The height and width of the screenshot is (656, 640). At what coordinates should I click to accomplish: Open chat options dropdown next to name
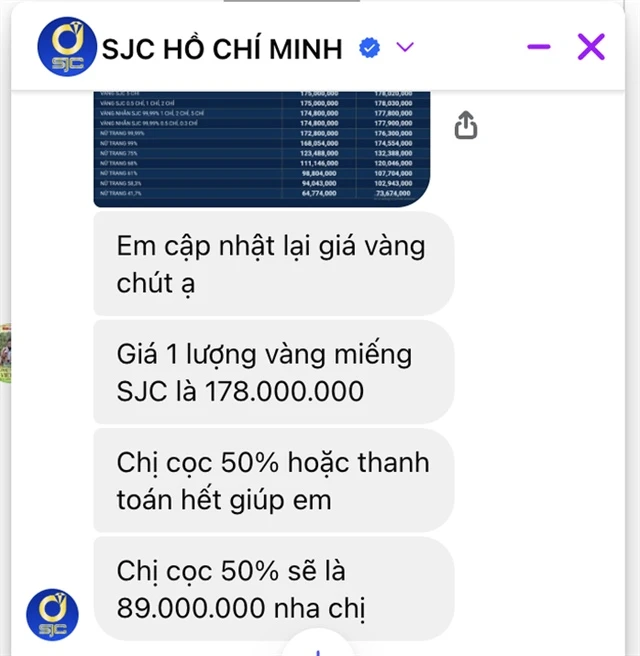(405, 47)
